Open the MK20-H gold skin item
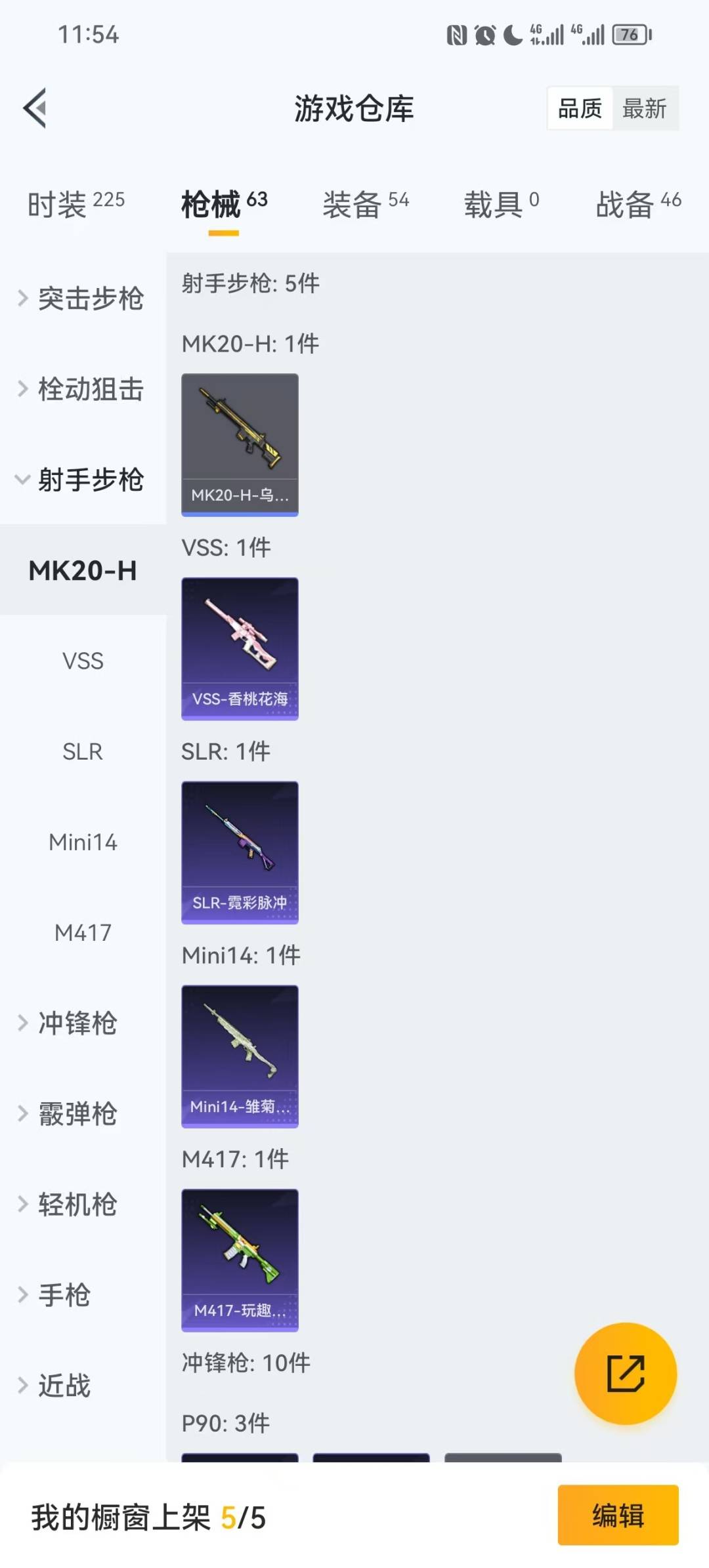709x1568 pixels. tap(240, 444)
